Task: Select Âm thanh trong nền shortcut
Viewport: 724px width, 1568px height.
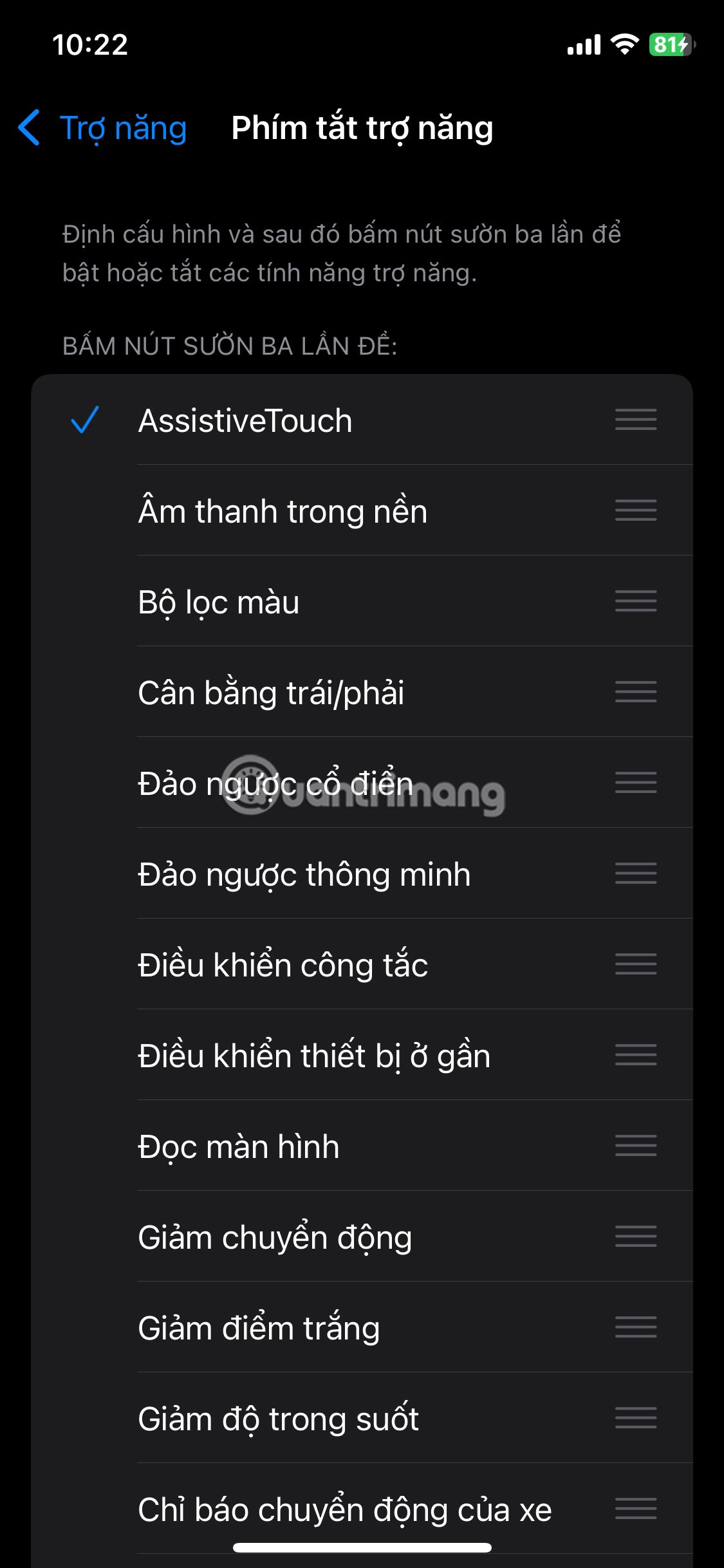Action: pyautogui.click(x=283, y=511)
